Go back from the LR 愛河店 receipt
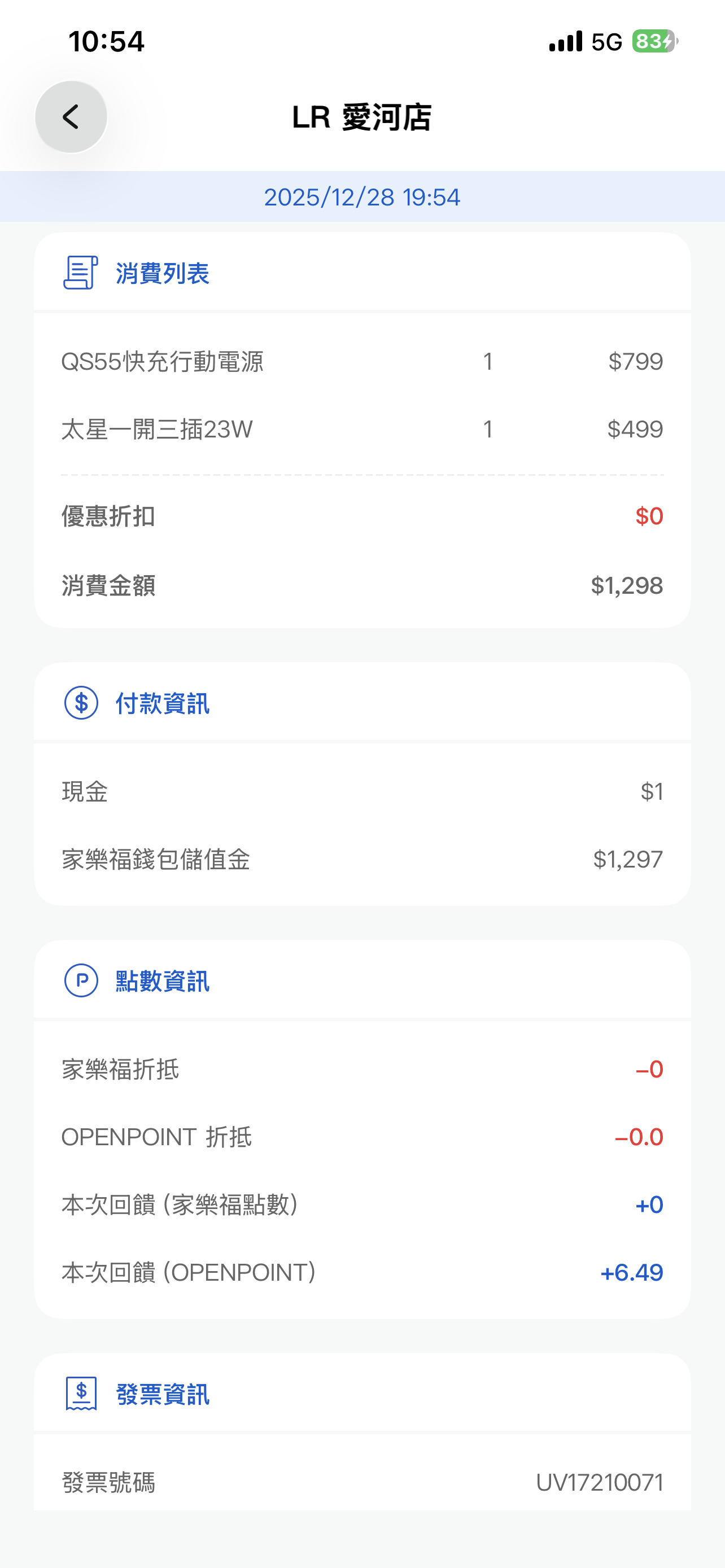725x1568 pixels. click(71, 117)
